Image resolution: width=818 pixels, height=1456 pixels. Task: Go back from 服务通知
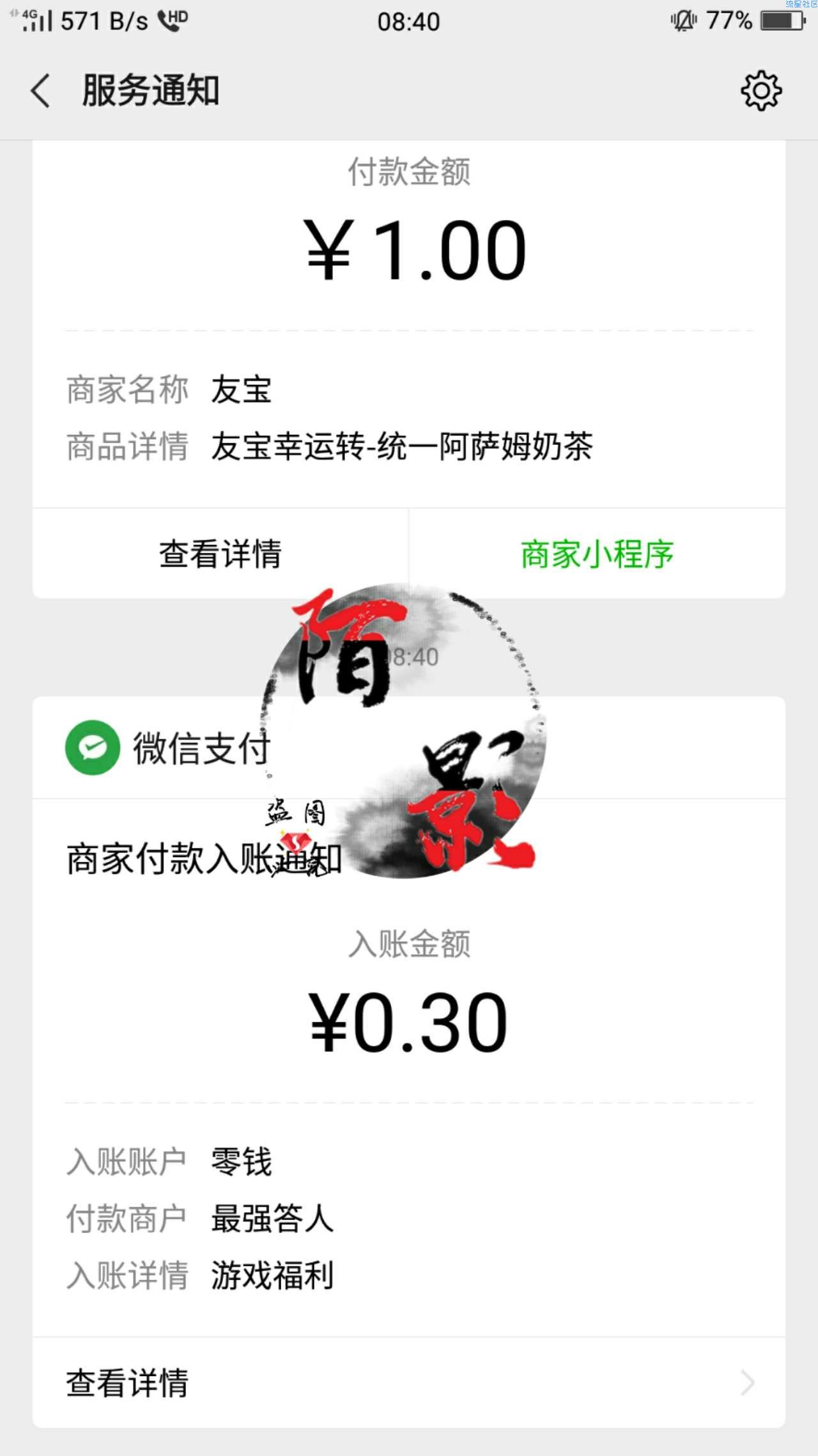point(41,90)
